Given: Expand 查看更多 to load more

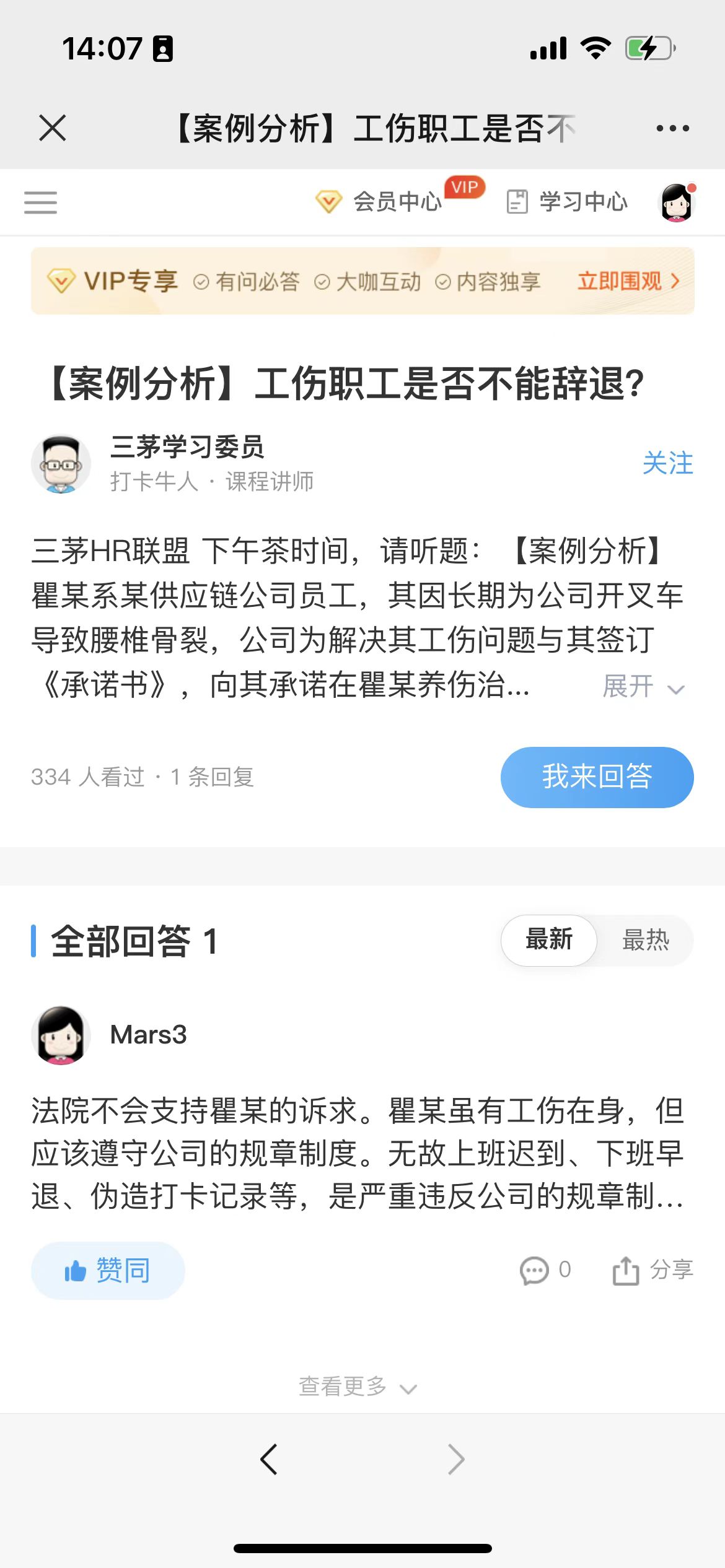Looking at the screenshot, I should [x=358, y=1386].
